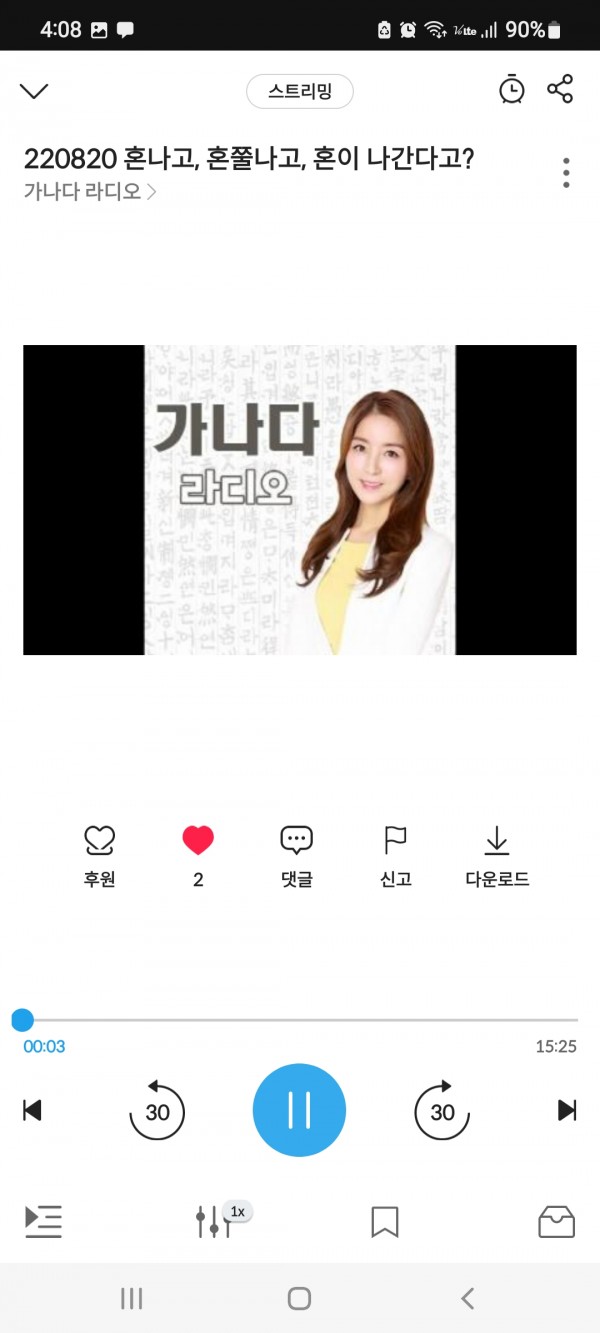This screenshot has height=1333, width=600.
Task: Open playback speed settings at 1x
Action: click(216, 1220)
